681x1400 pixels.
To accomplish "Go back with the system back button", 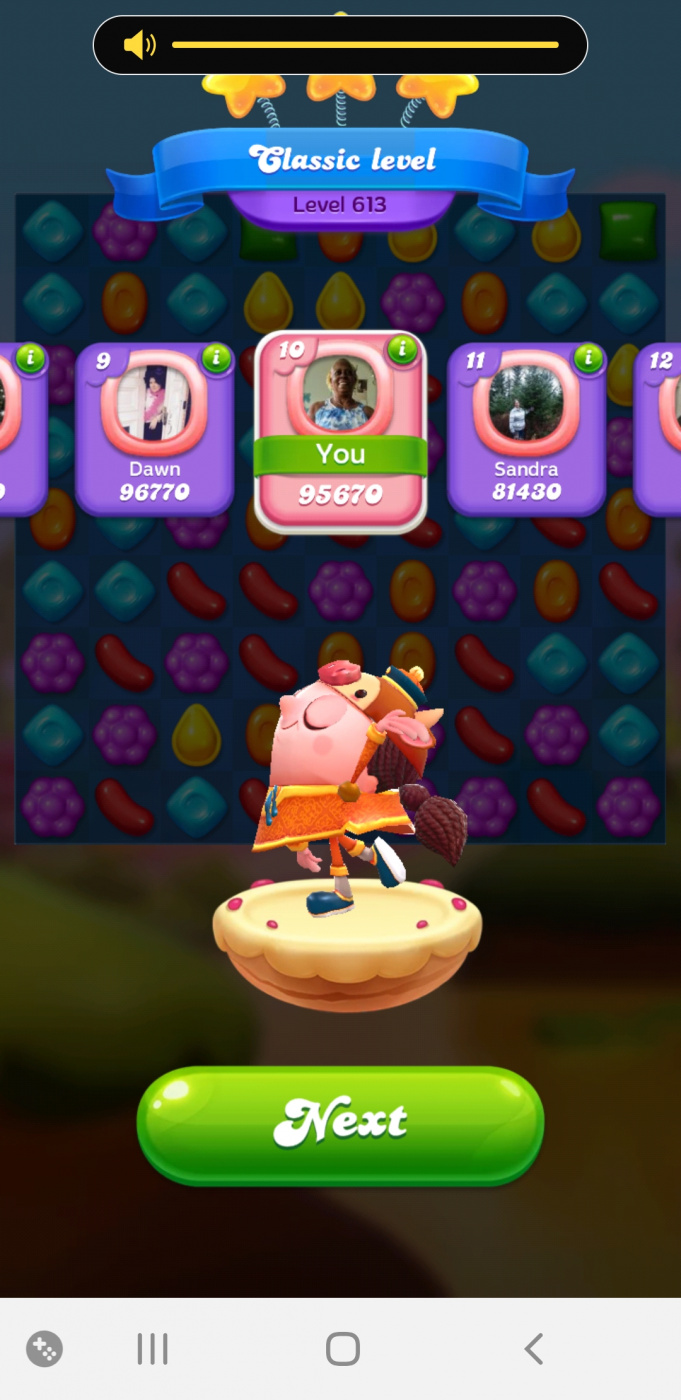I will (x=534, y=1349).
